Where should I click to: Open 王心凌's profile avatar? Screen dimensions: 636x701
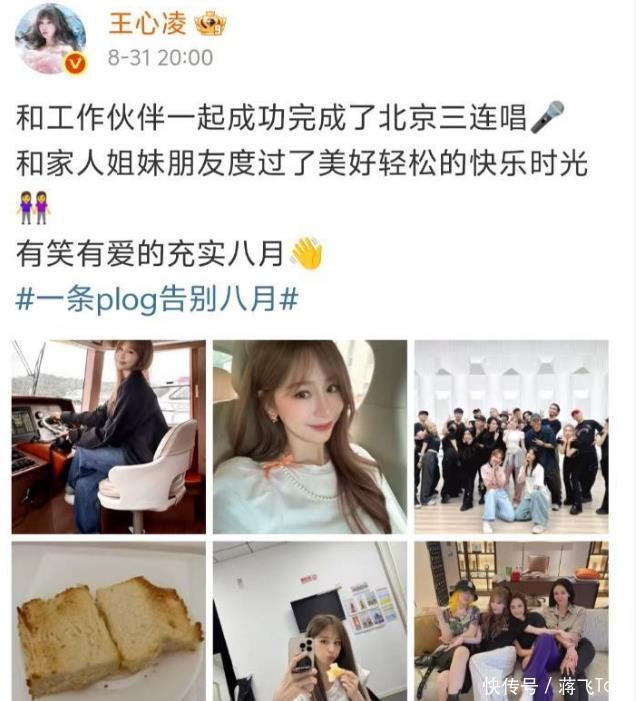click(x=50, y=38)
